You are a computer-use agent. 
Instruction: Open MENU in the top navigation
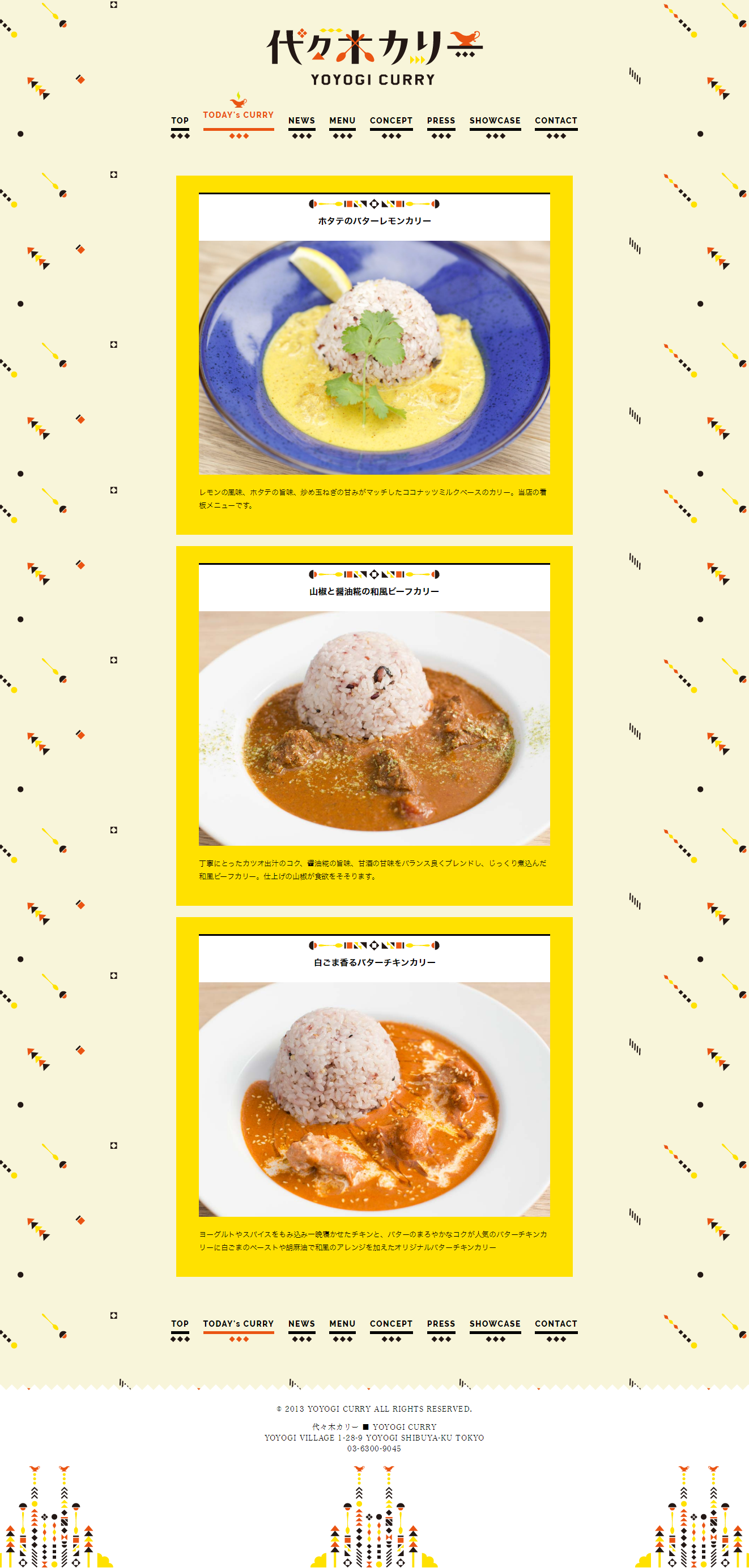coord(342,127)
